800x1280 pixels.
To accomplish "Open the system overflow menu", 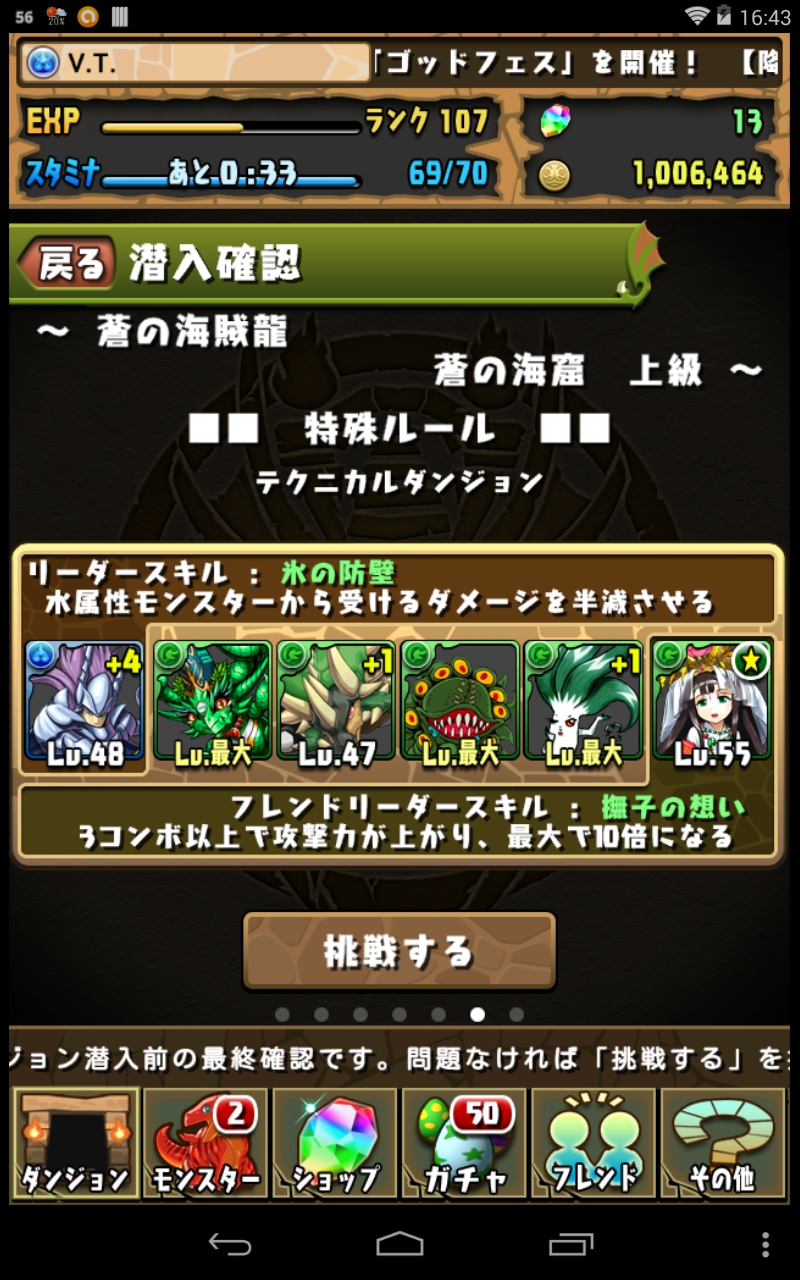I will (765, 1244).
